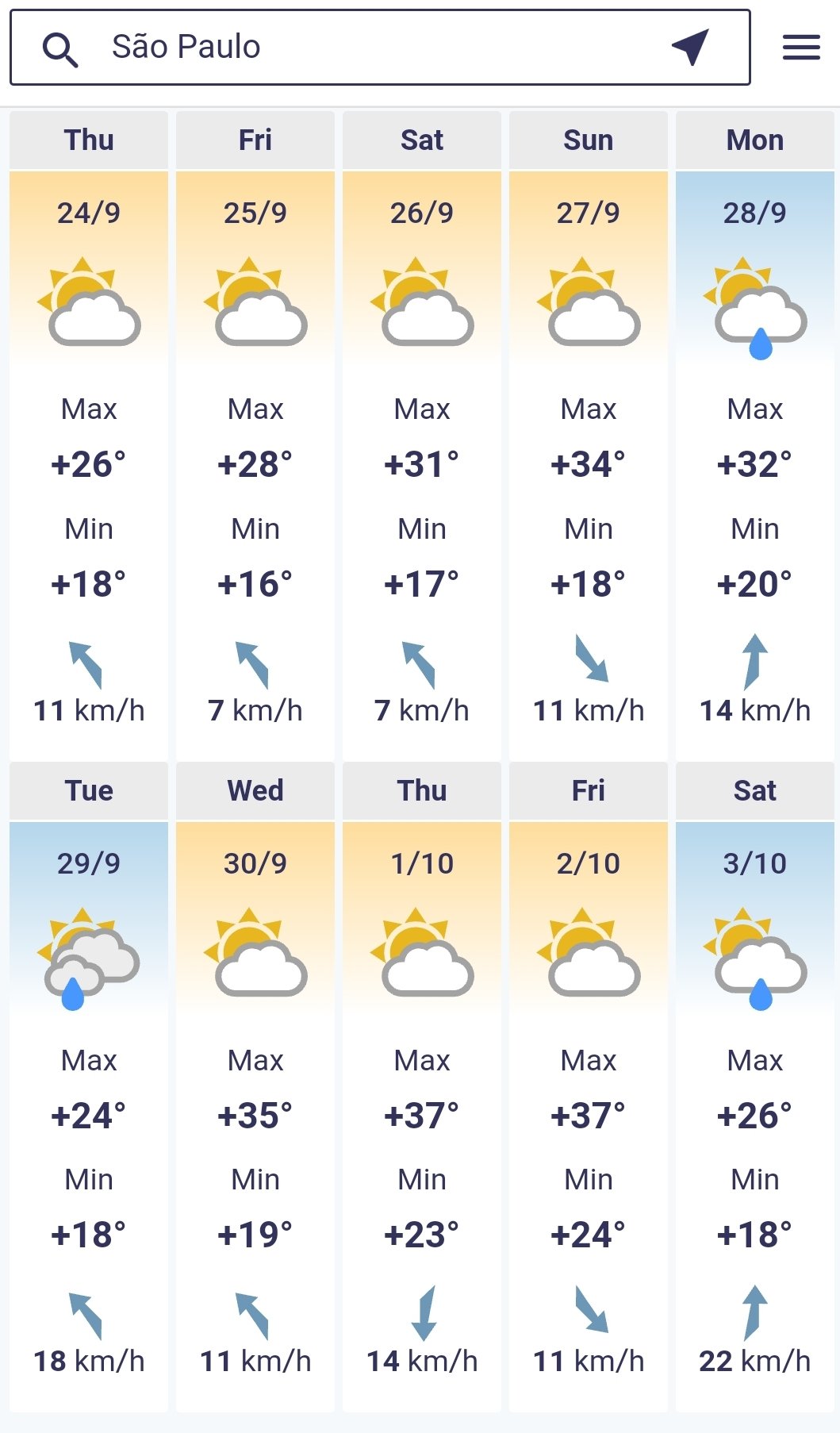
Task: Open the Fri 2/10 forecast card
Action: pos(589,1086)
